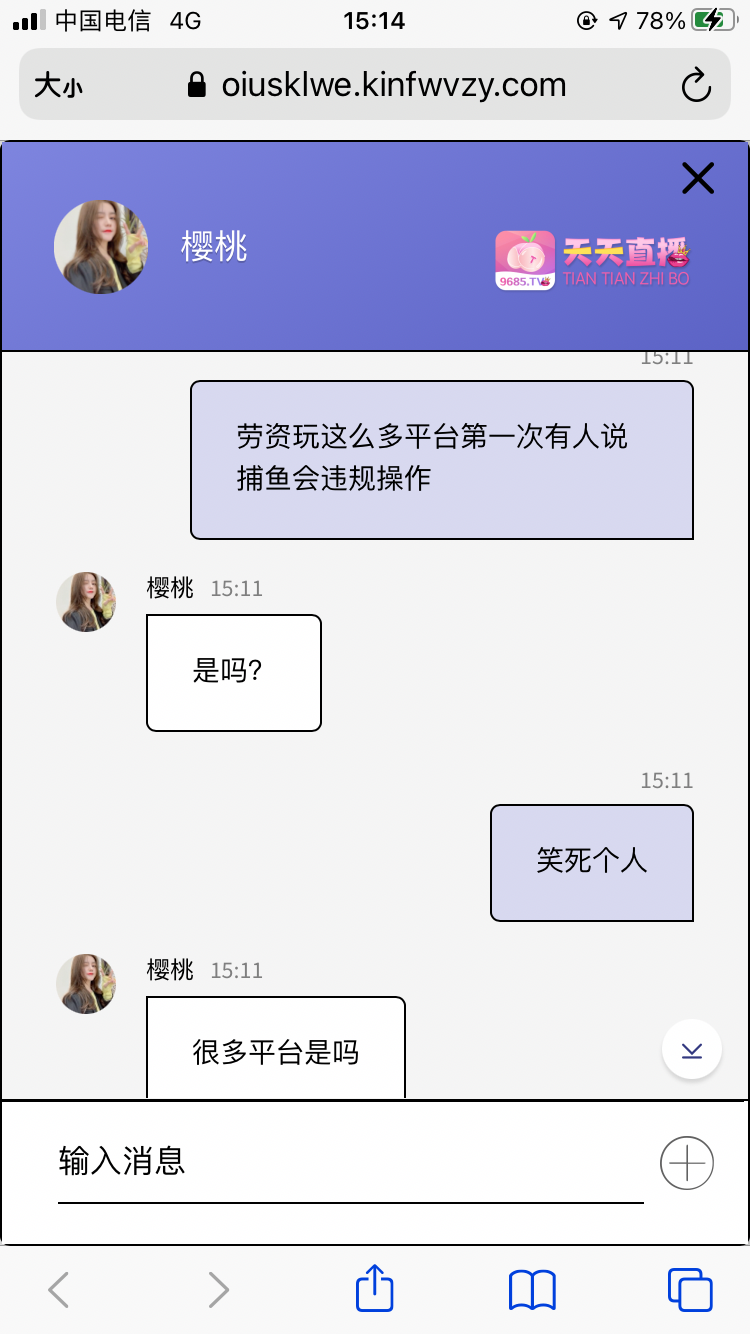This screenshot has height=1334, width=750.
Task: Go back to the previous page
Action: pos(59,1289)
